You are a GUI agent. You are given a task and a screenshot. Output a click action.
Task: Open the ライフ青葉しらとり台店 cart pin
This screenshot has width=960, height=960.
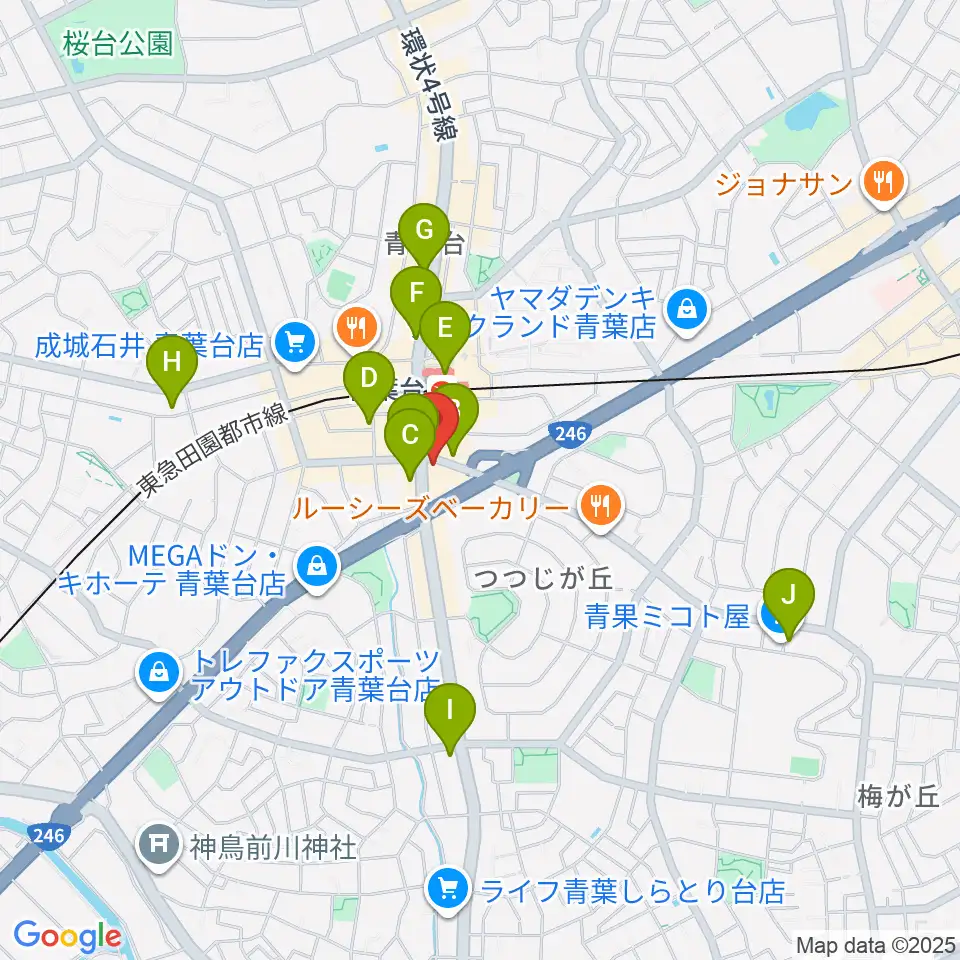(448, 889)
